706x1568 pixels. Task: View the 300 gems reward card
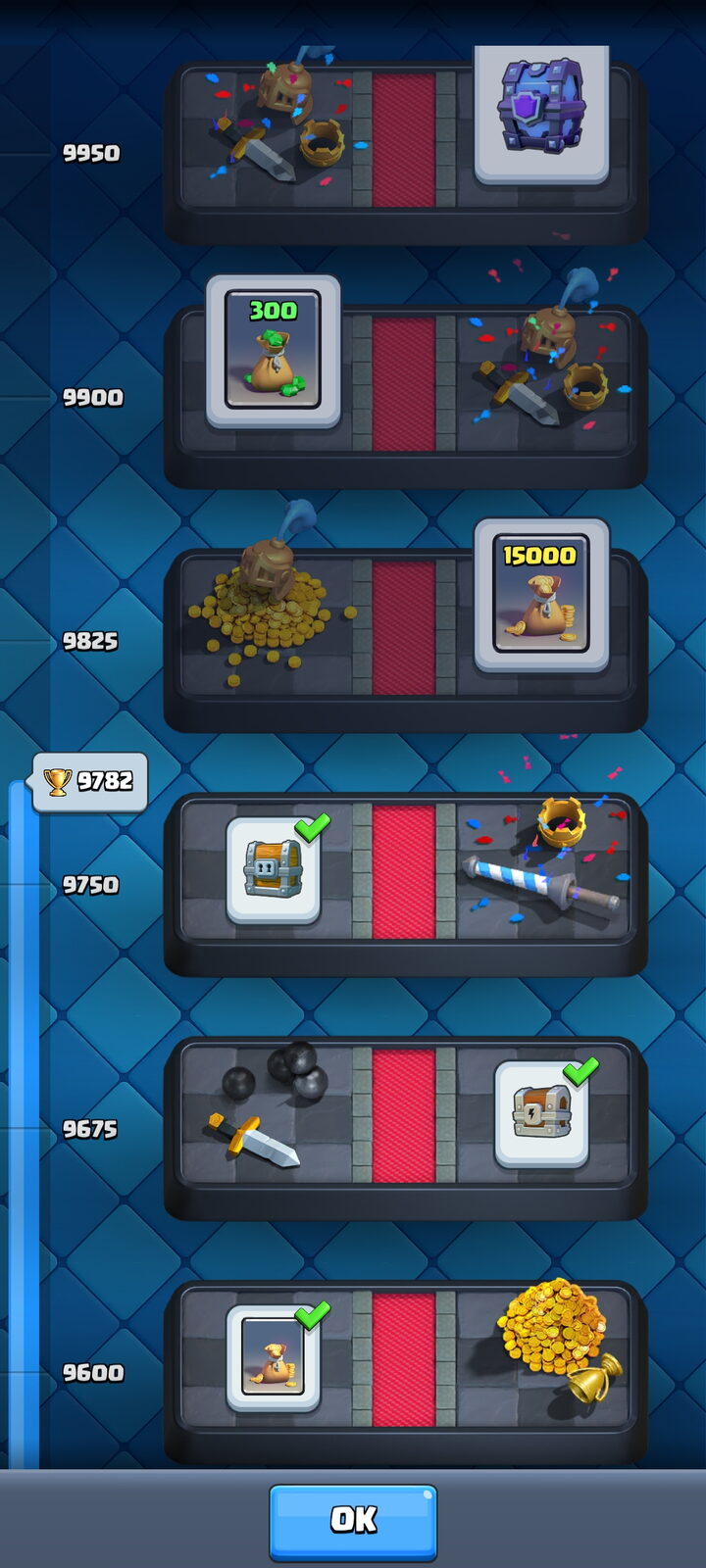coord(273,351)
